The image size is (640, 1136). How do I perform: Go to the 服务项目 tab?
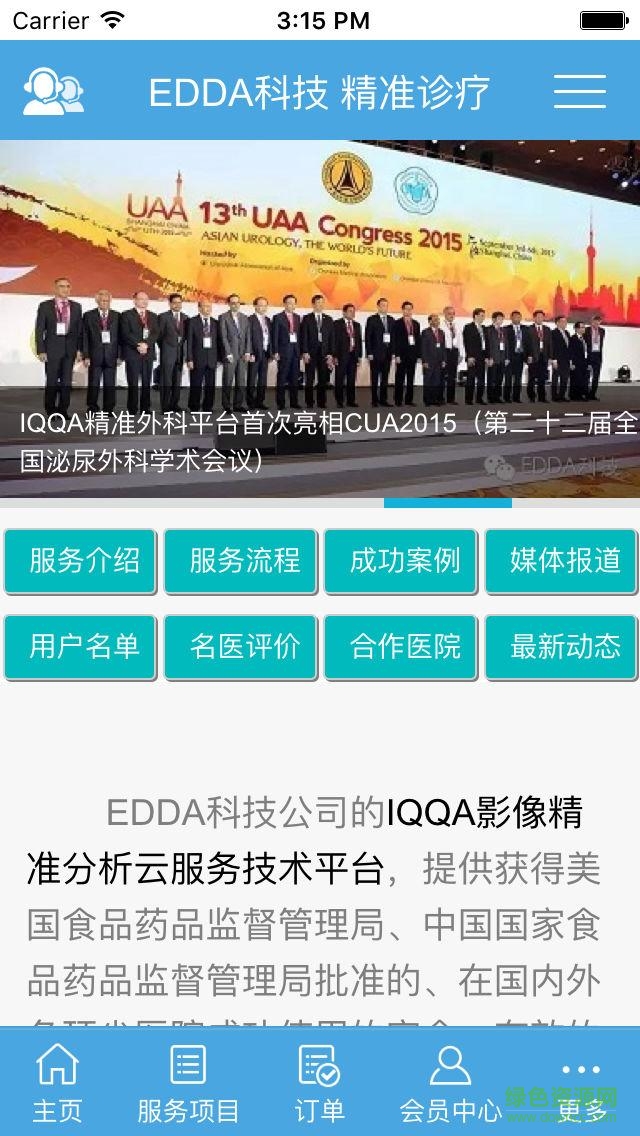188,1082
